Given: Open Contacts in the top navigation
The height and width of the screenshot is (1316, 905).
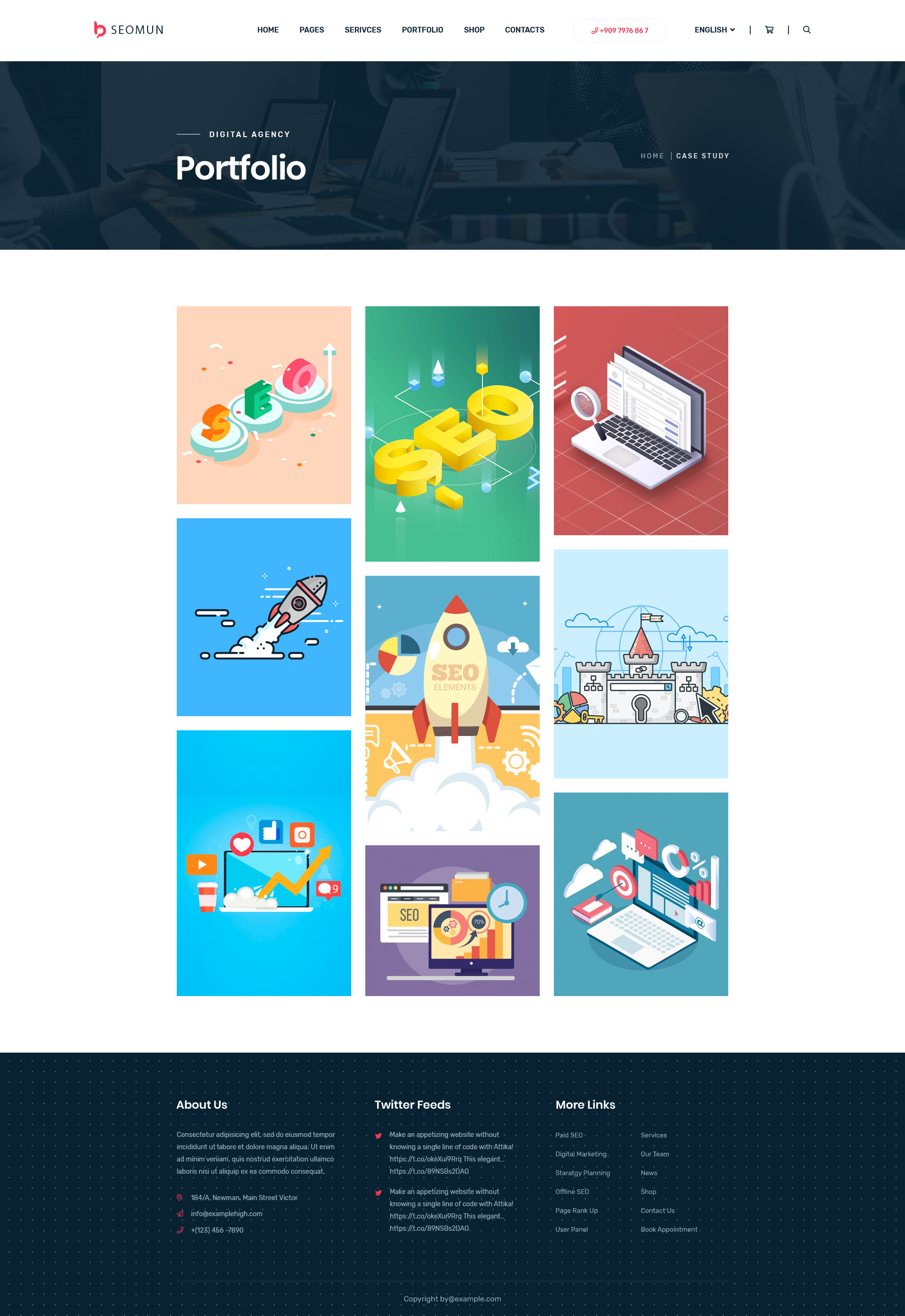Looking at the screenshot, I should (525, 30).
